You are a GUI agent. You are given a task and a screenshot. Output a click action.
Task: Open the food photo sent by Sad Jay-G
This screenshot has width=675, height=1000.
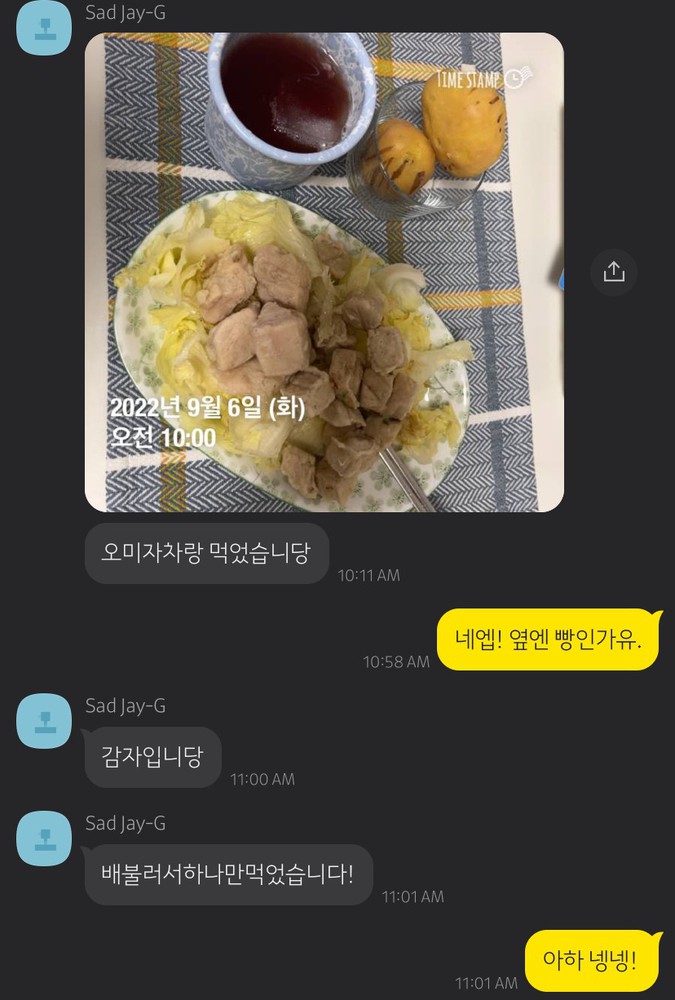click(324, 272)
